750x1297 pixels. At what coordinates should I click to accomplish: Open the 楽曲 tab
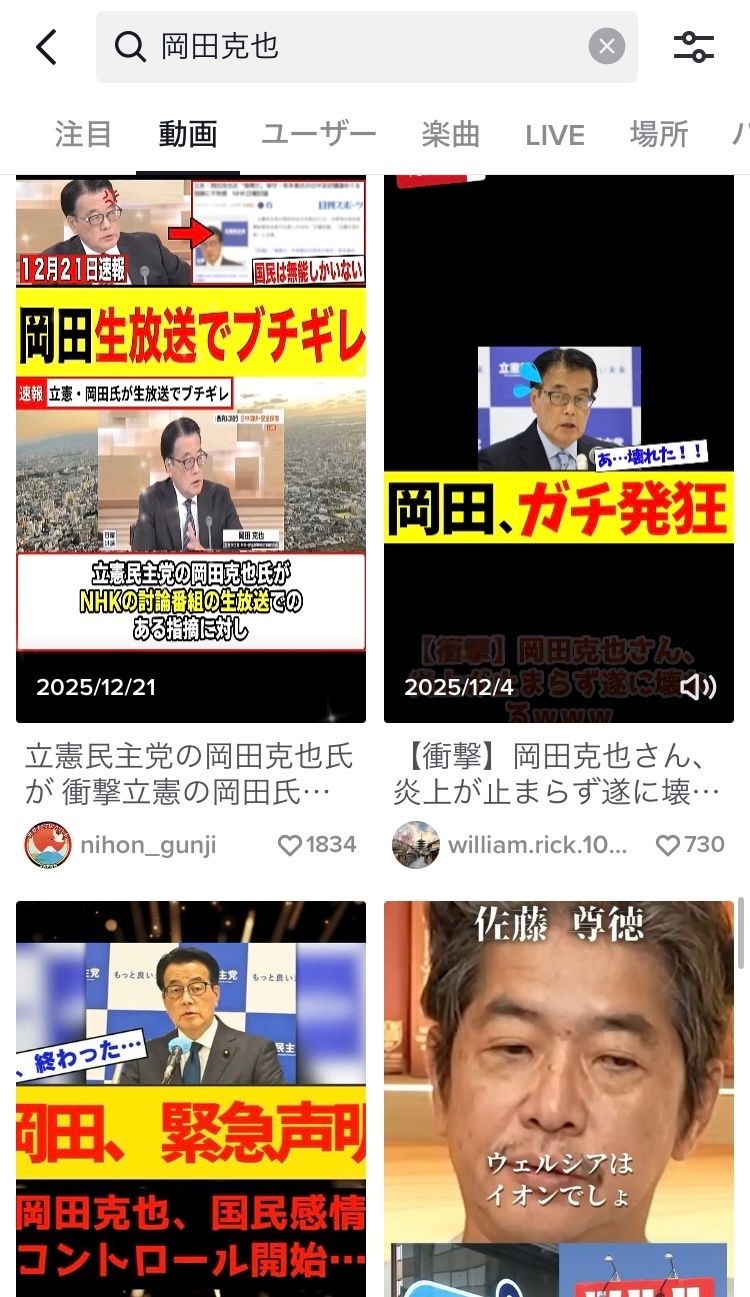tap(450, 134)
